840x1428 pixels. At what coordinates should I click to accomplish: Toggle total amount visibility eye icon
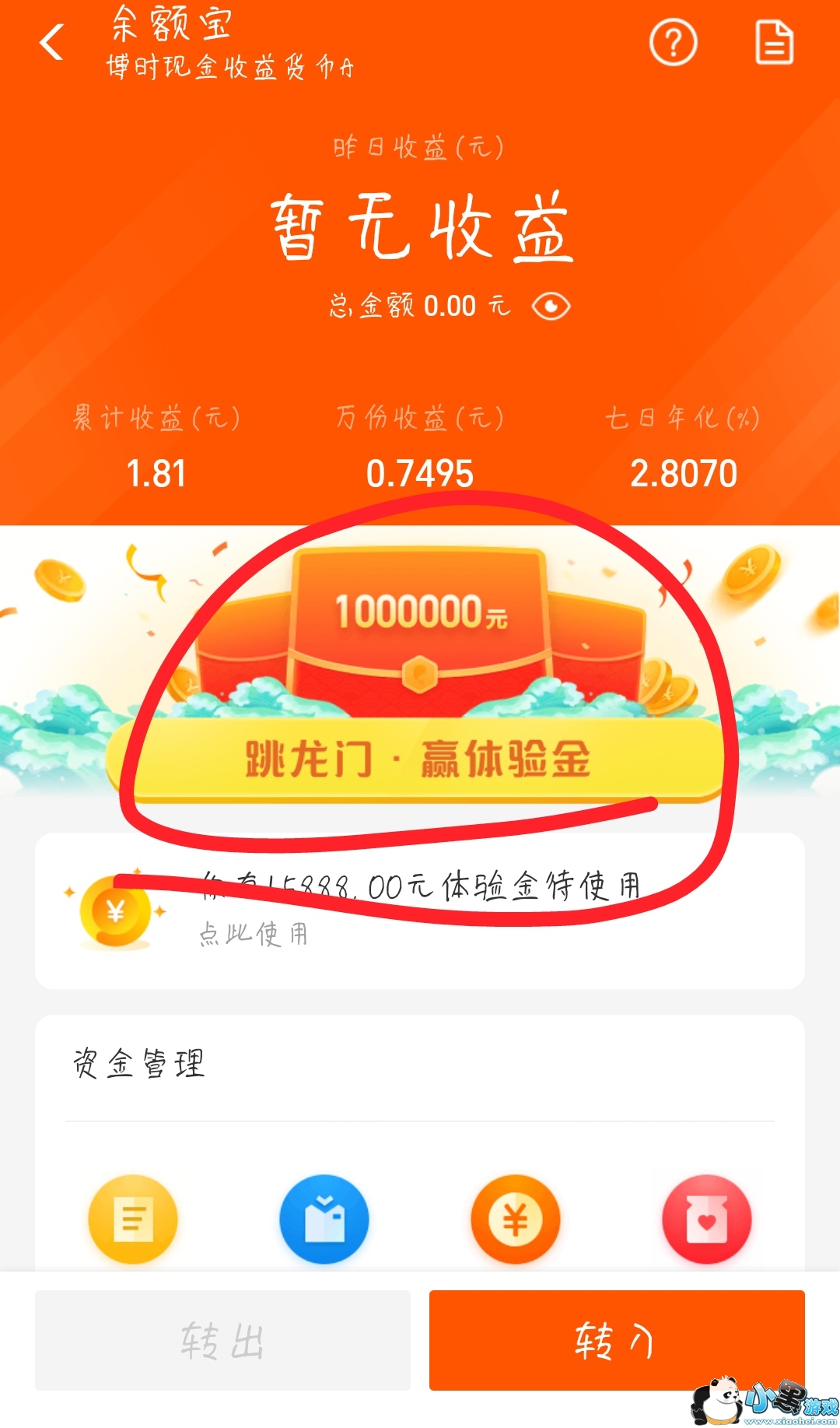coord(551,306)
